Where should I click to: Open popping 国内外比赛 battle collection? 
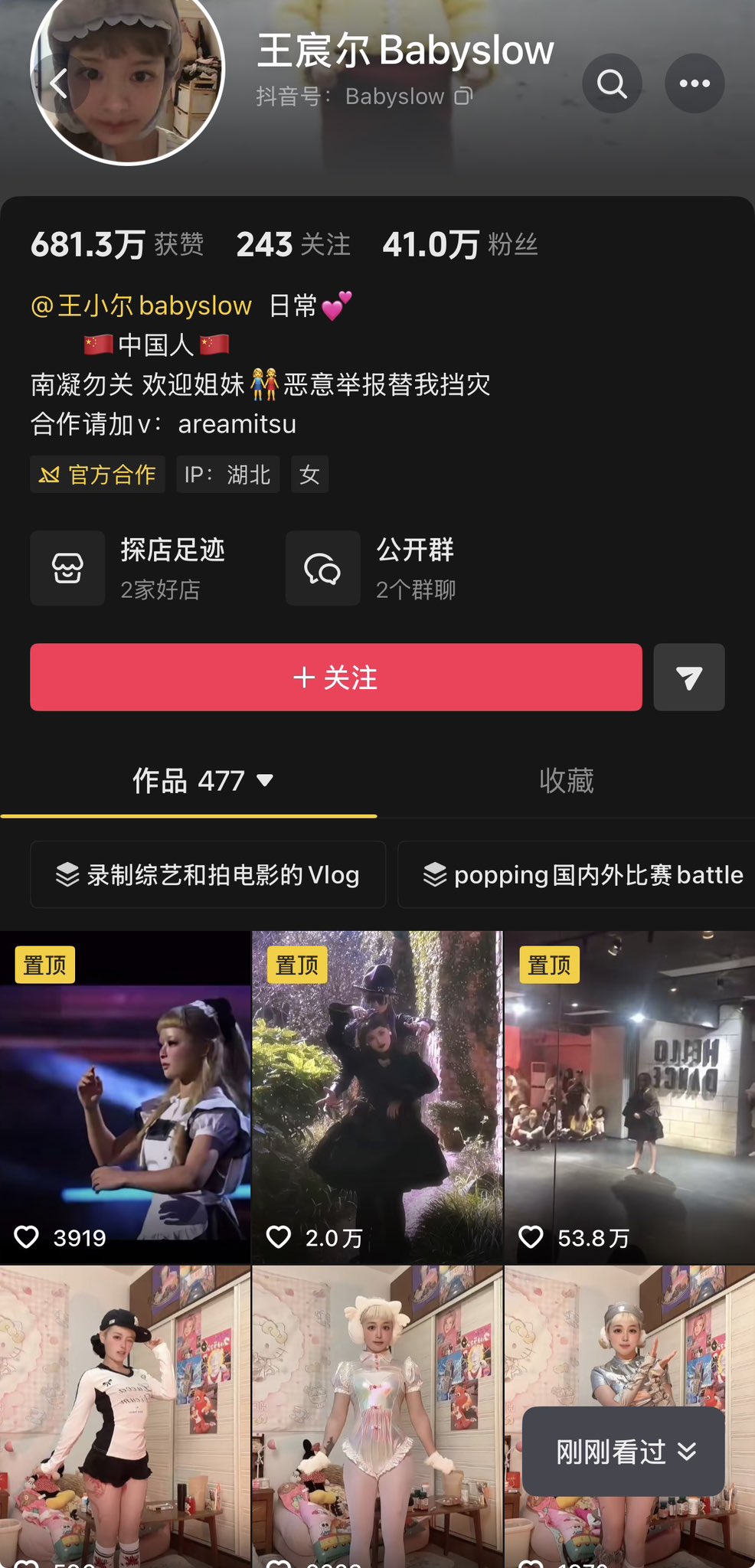click(x=582, y=874)
